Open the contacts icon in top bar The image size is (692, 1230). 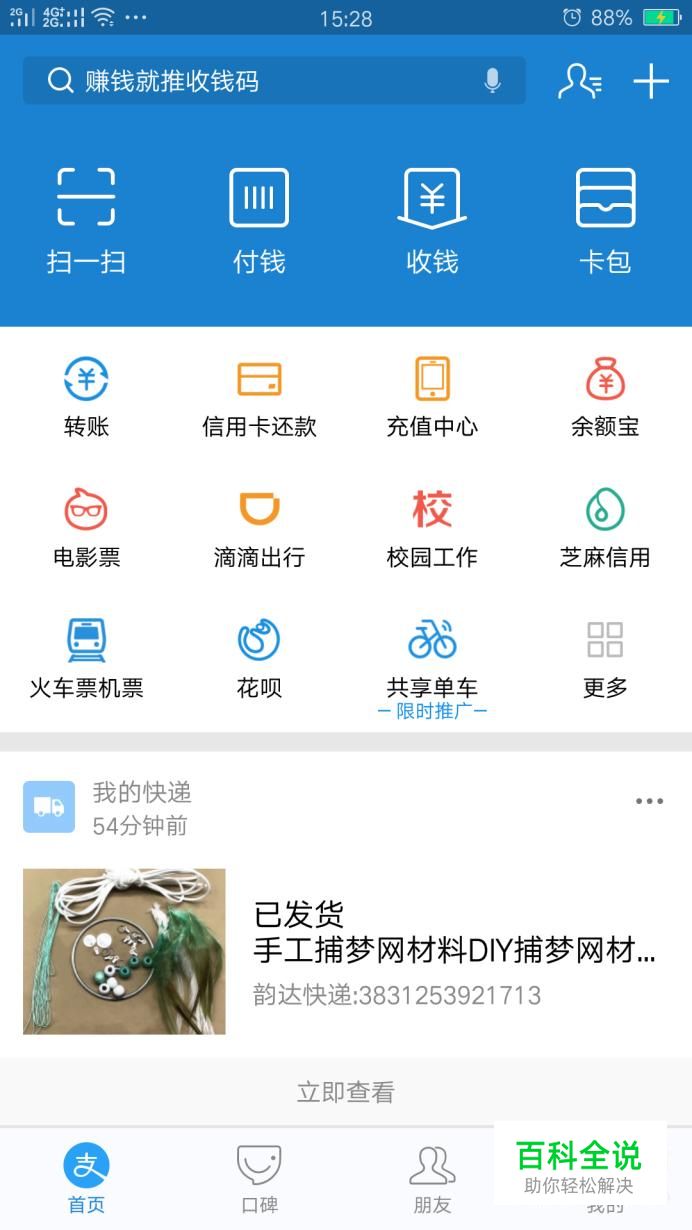[x=579, y=81]
